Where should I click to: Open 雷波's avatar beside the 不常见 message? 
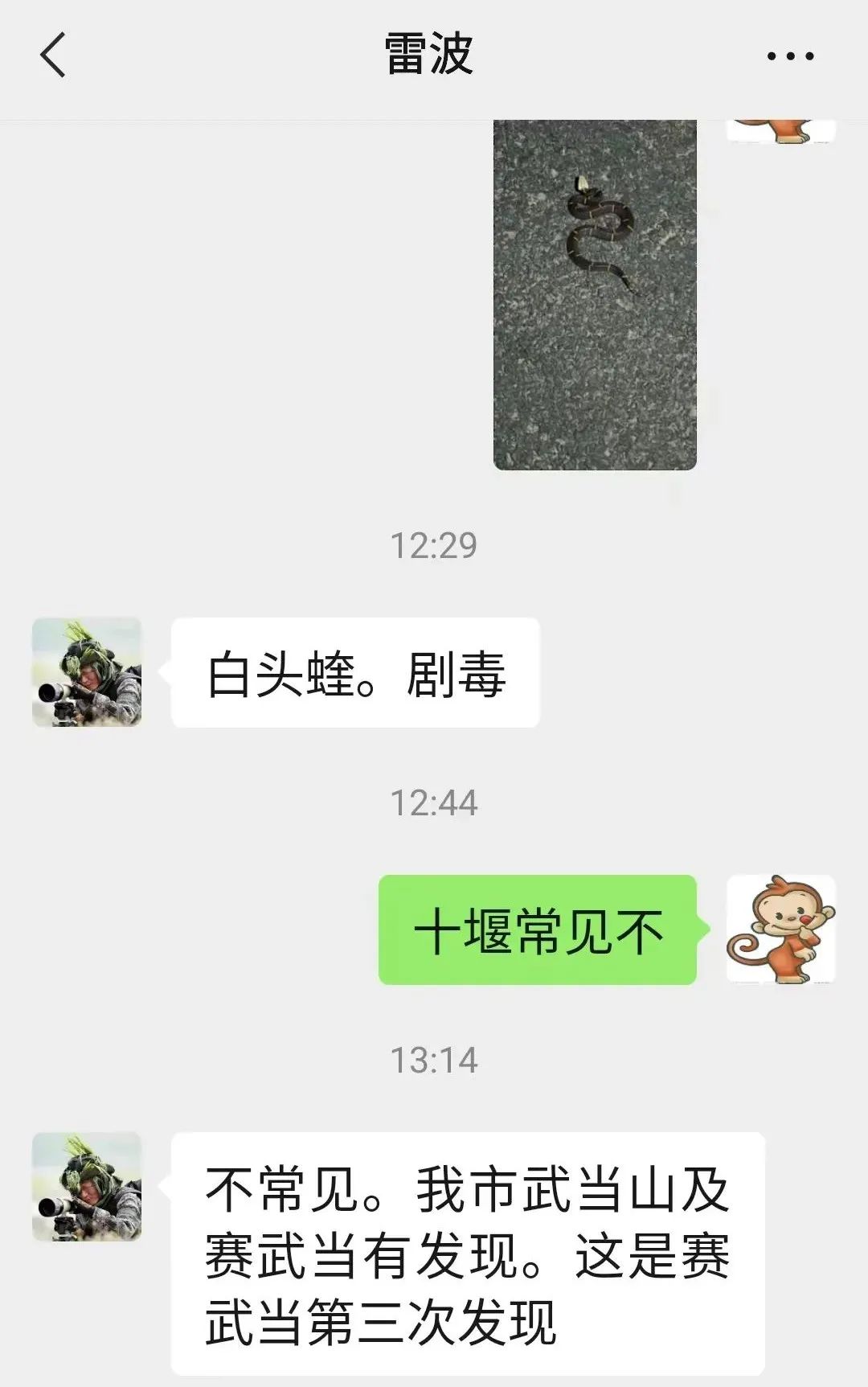pyautogui.click(x=87, y=1187)
